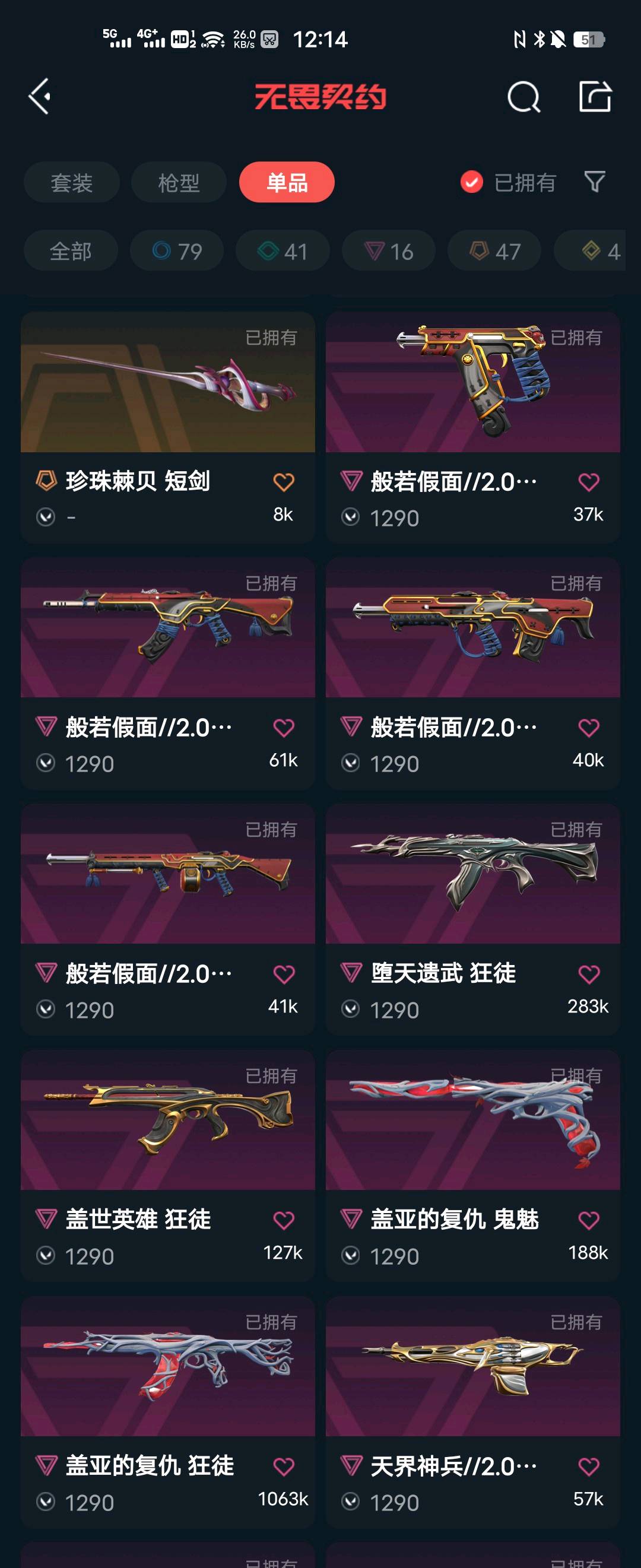Go back using the top-left arrow
This screenshot has height=1568, width=641.
tap(40, 96)
